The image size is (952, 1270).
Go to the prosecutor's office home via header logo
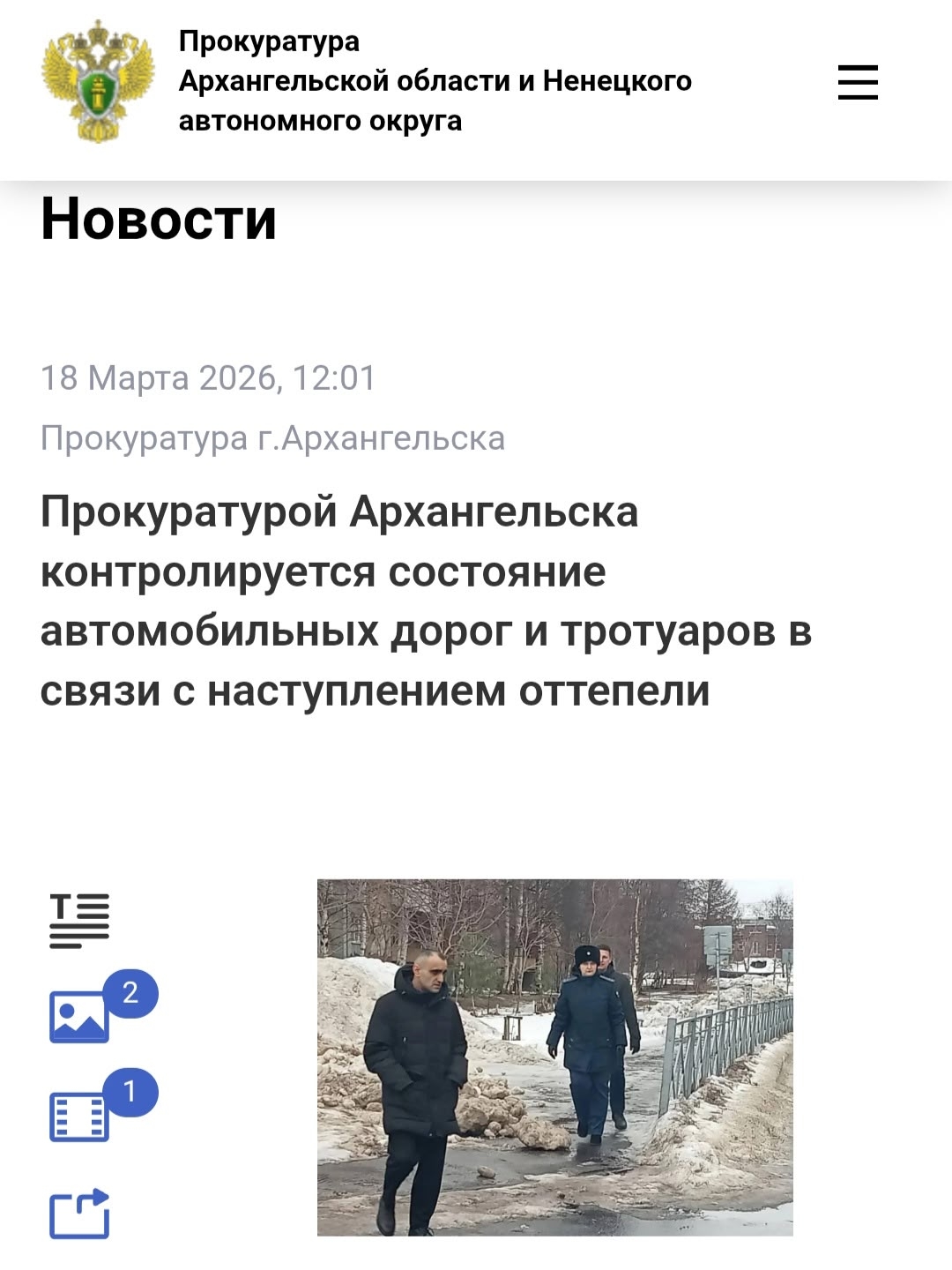pyautogui.click(x=98, y=81)
